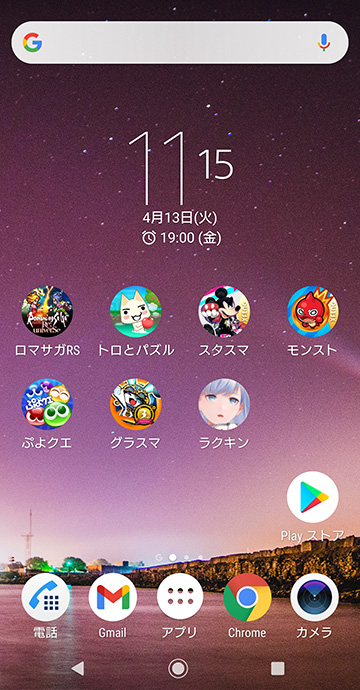This screenshot has height=690, width=360.
Task: Open recent apps with square button
Action: (277, 668)
